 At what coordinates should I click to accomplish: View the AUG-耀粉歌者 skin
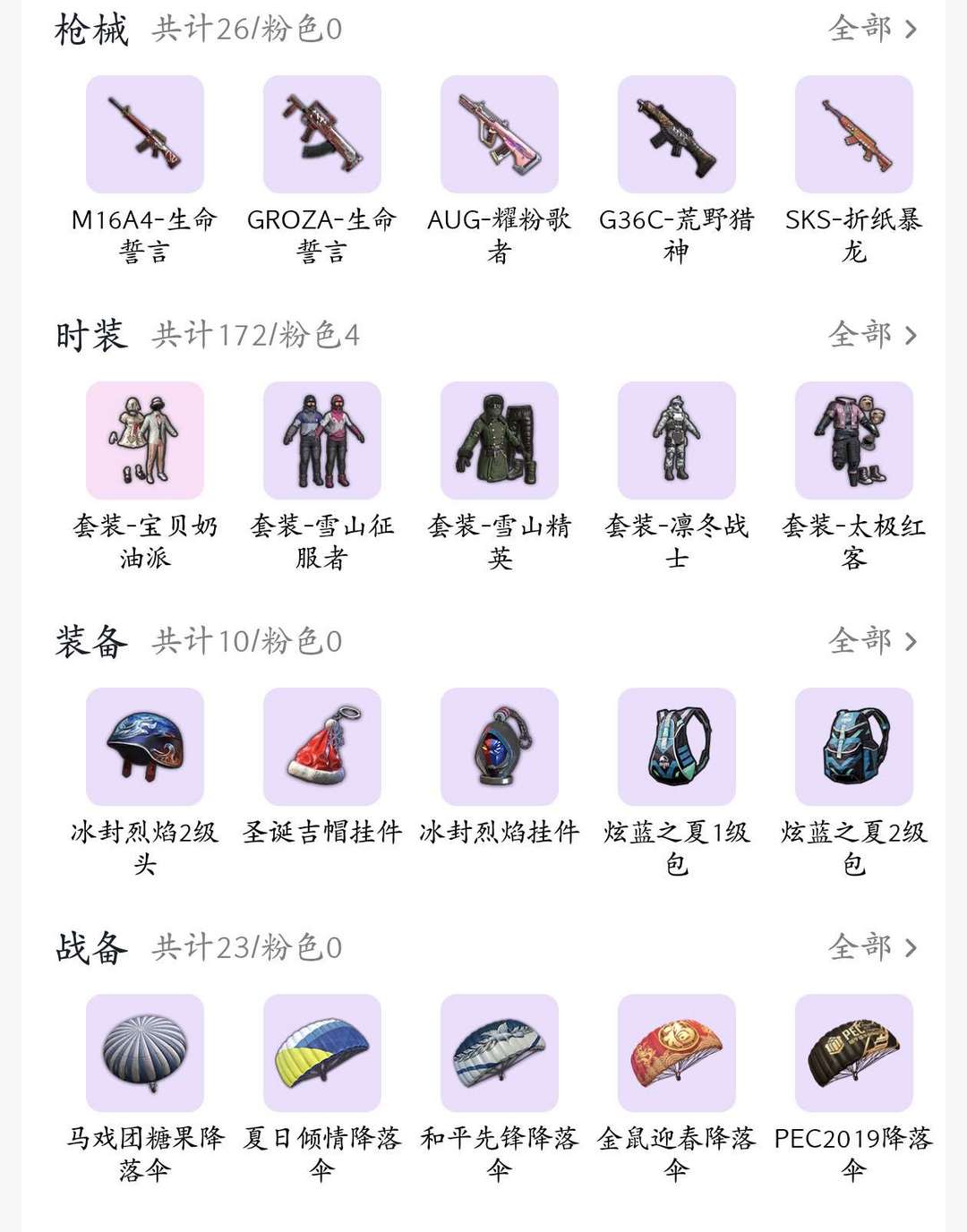coord(500,134)
